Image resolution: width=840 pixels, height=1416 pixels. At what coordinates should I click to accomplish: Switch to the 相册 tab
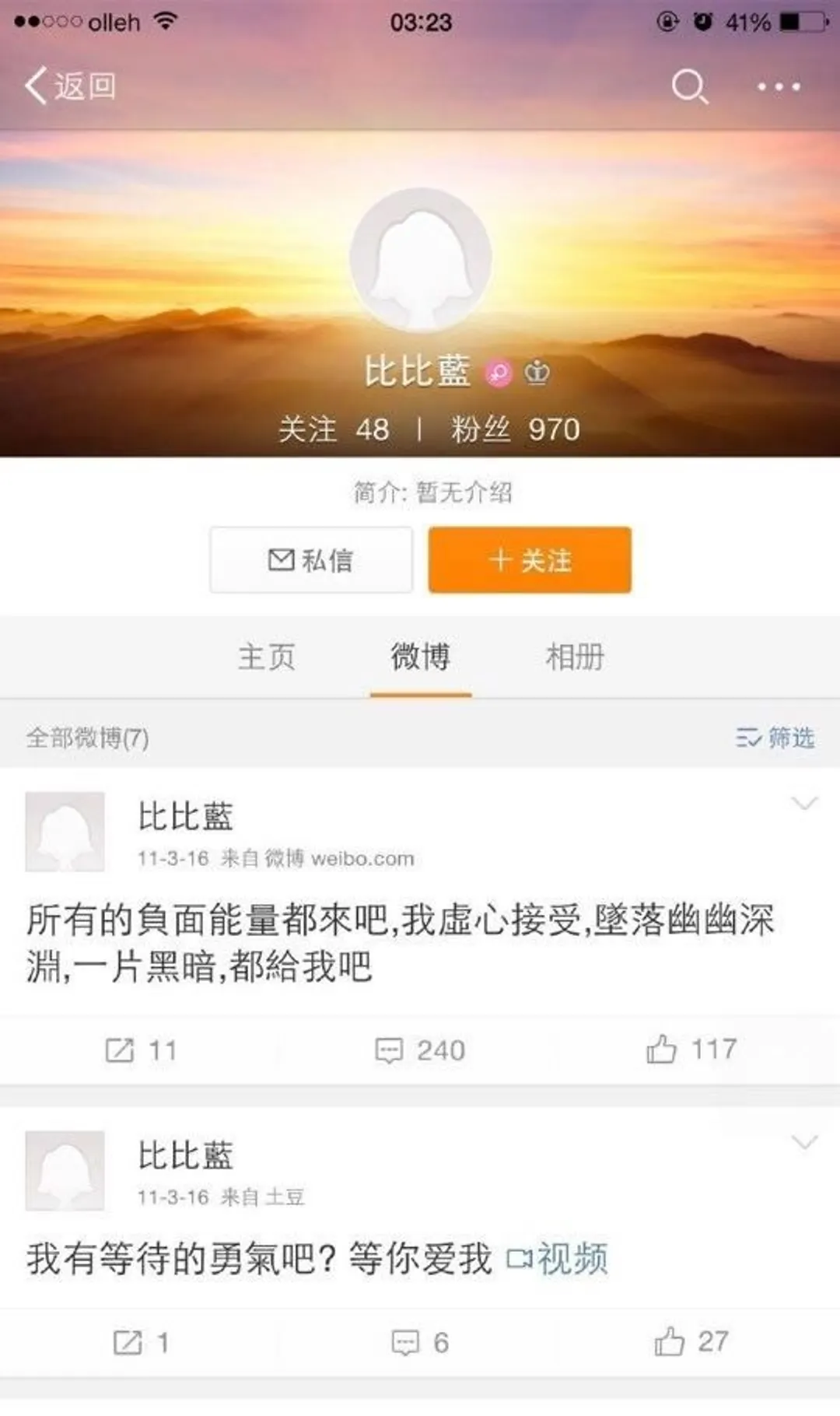pyautogui.click(x=575, y=657)
